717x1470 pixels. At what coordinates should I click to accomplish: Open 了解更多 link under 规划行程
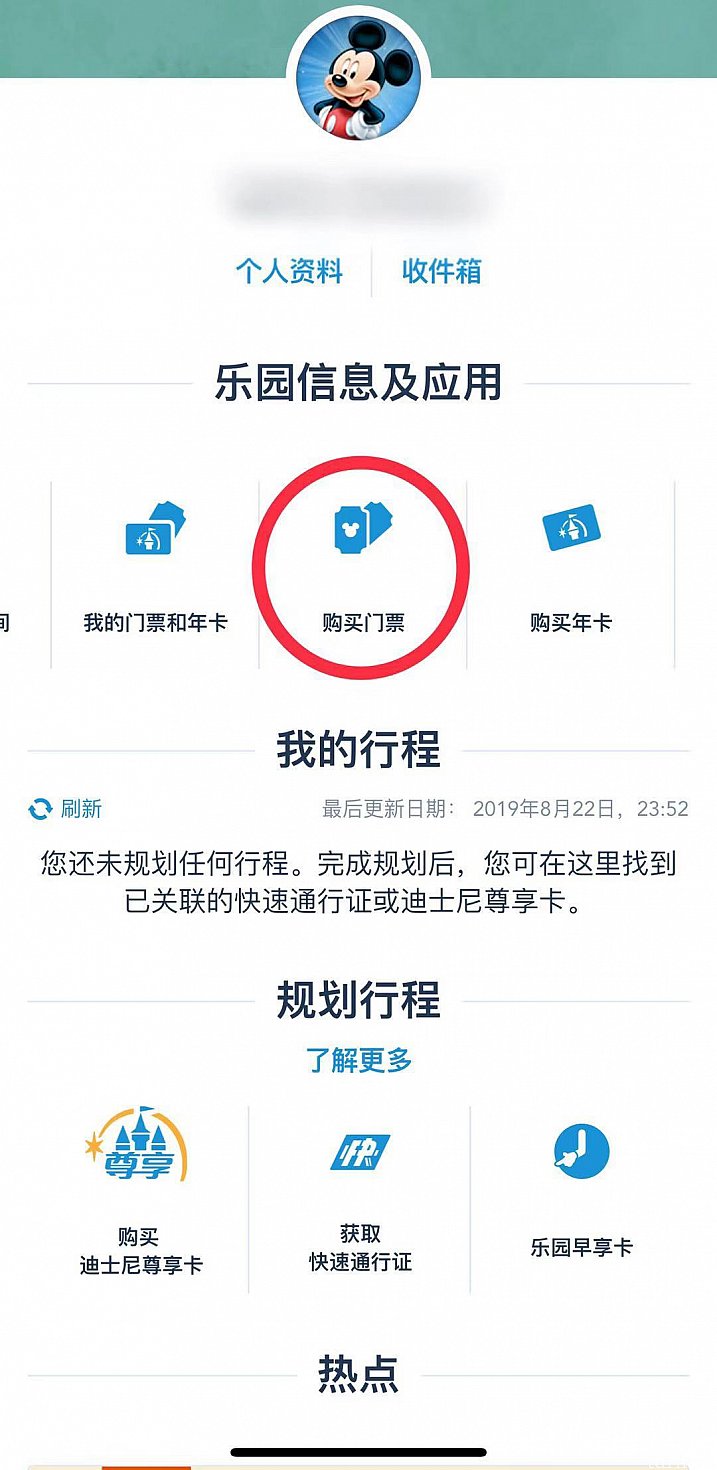click(x=358, y=1060)
